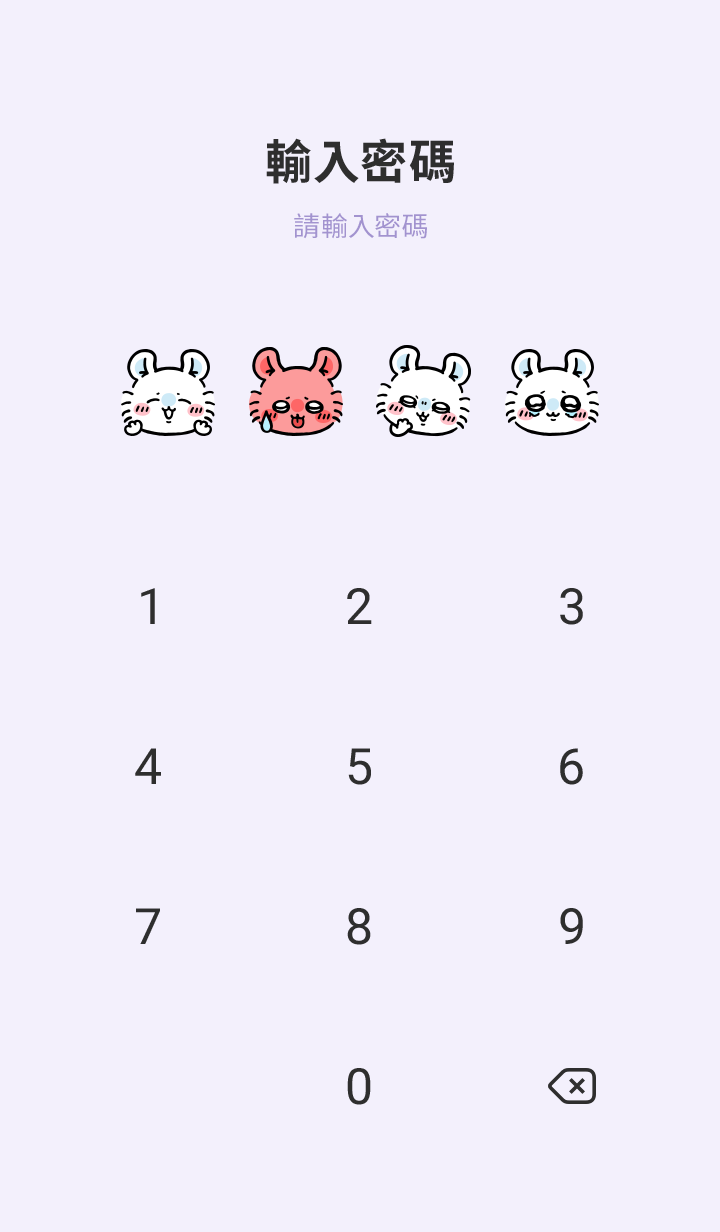This screenshot has height=1232, width=720.
Task: Enter digit 1 on the keypad
Action: point(149,607)
